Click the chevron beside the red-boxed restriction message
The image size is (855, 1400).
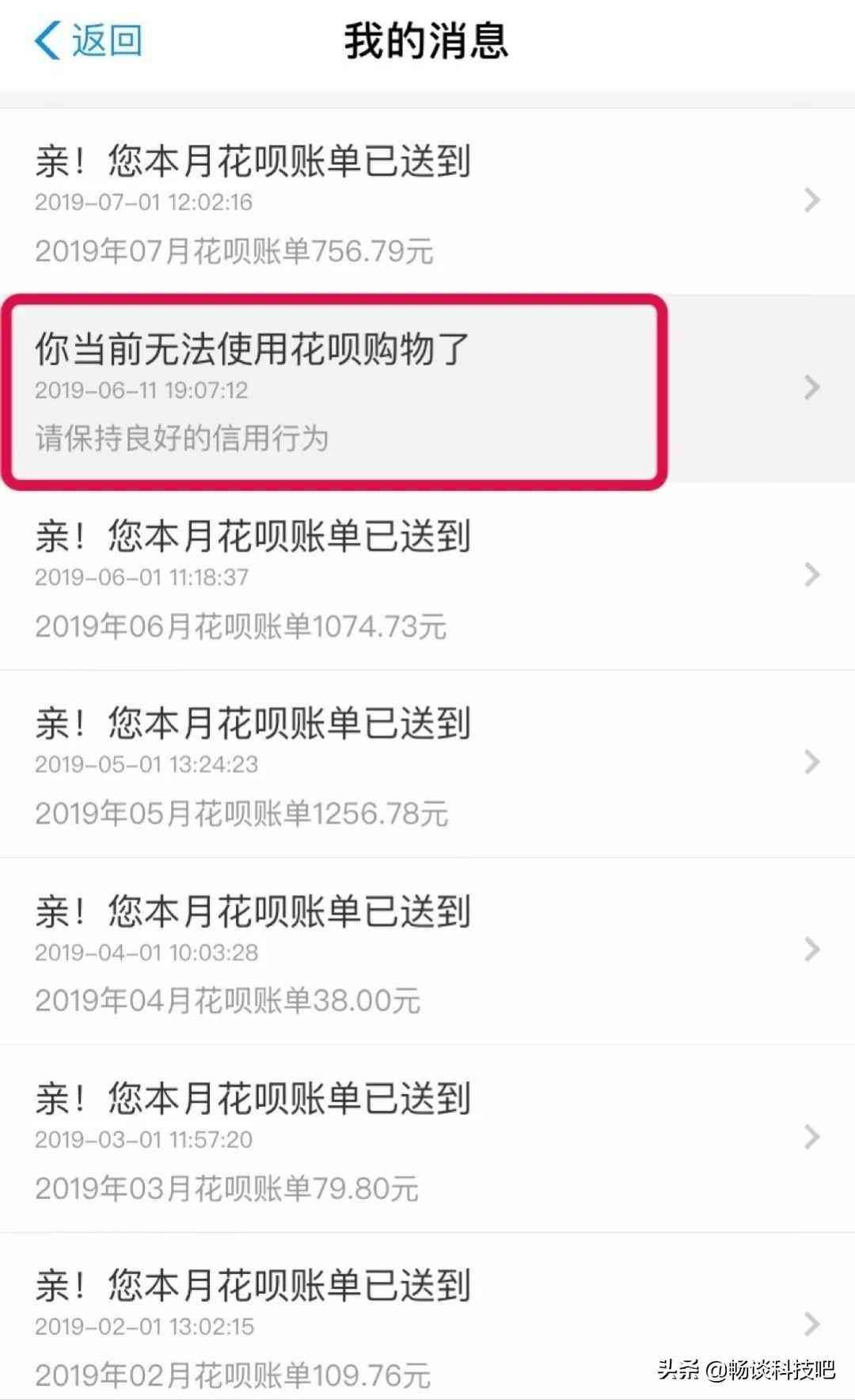tap(811, 388)
